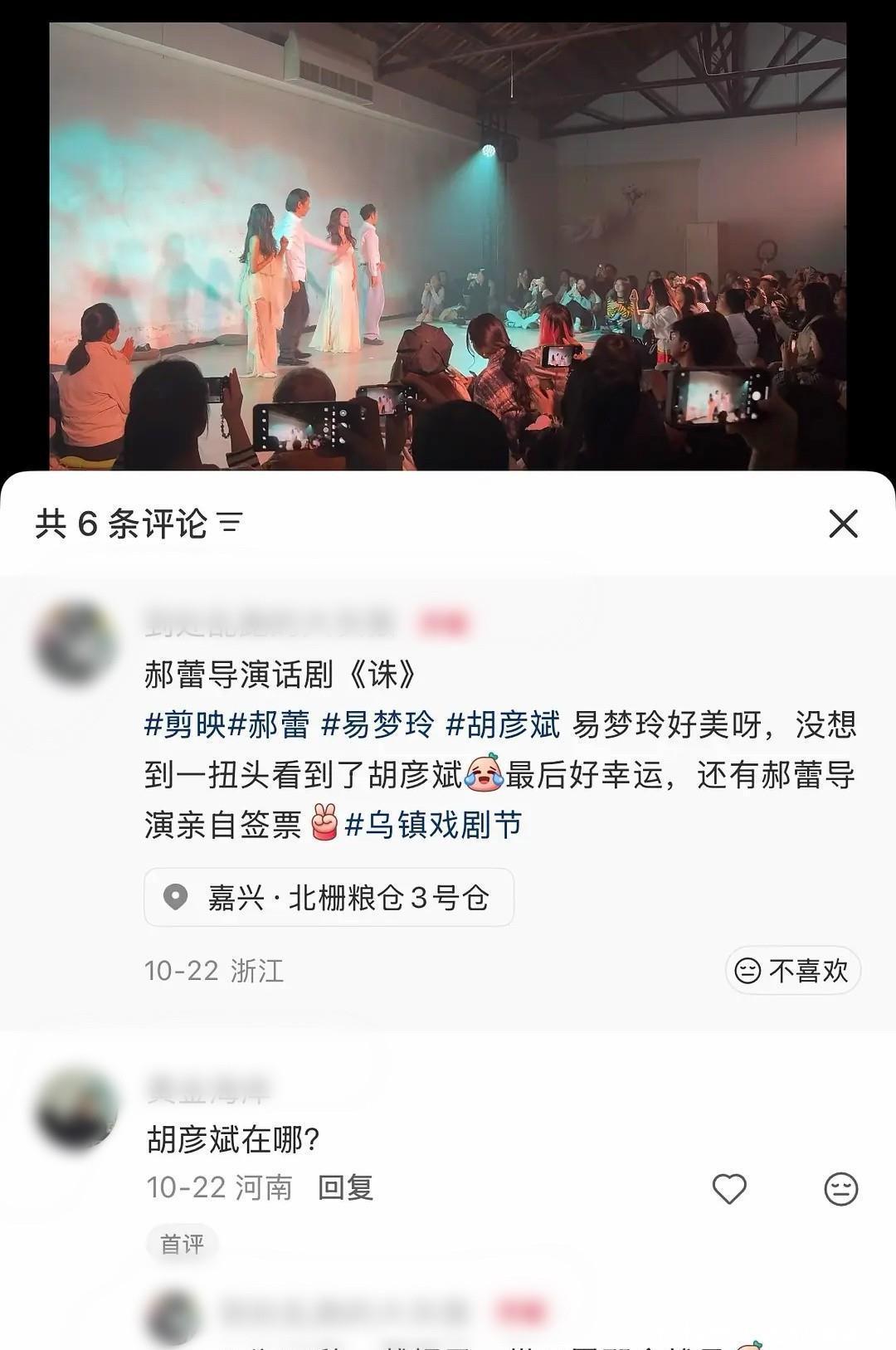Tap the video above the comments

(448, 246)
